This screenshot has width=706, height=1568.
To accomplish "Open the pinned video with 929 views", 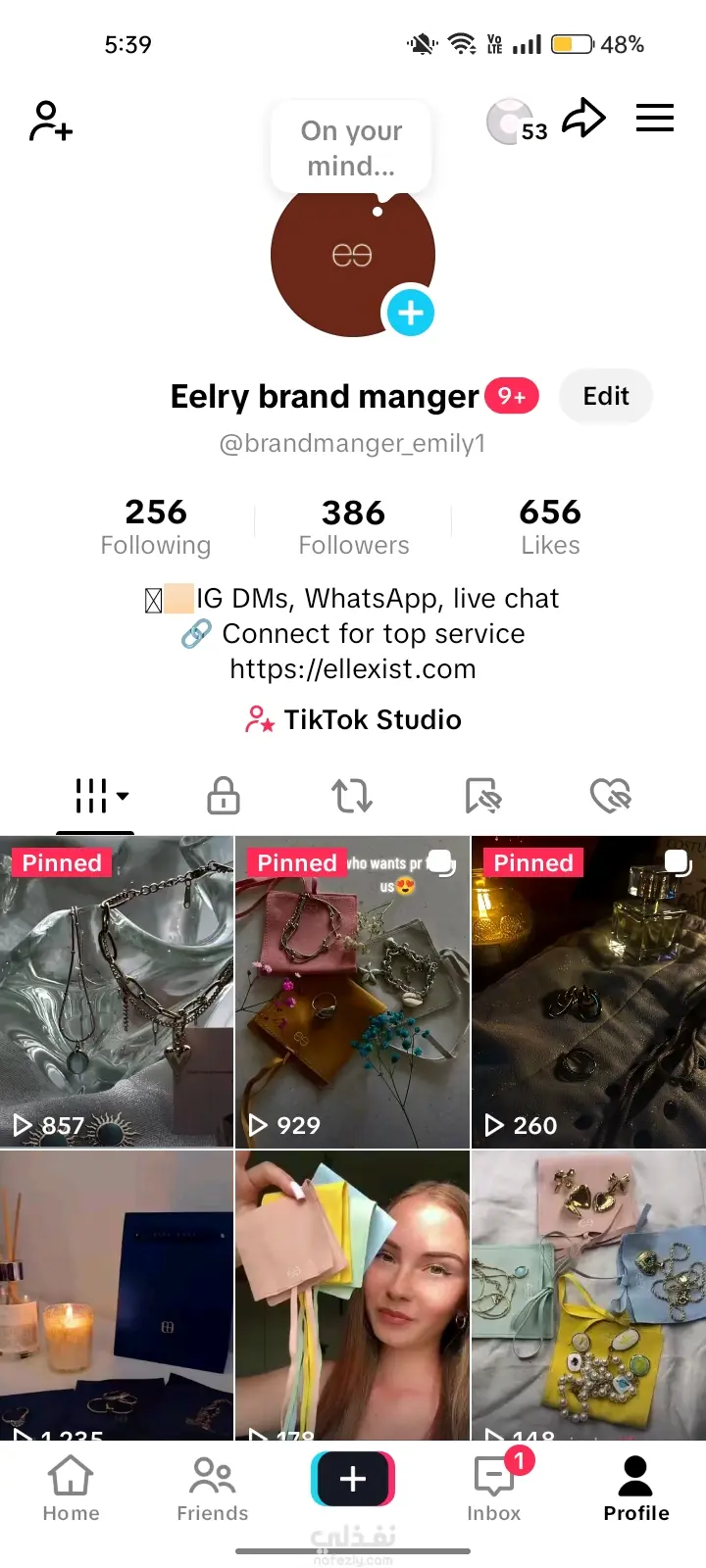I will pyautogui.click(x=353, y=992).
